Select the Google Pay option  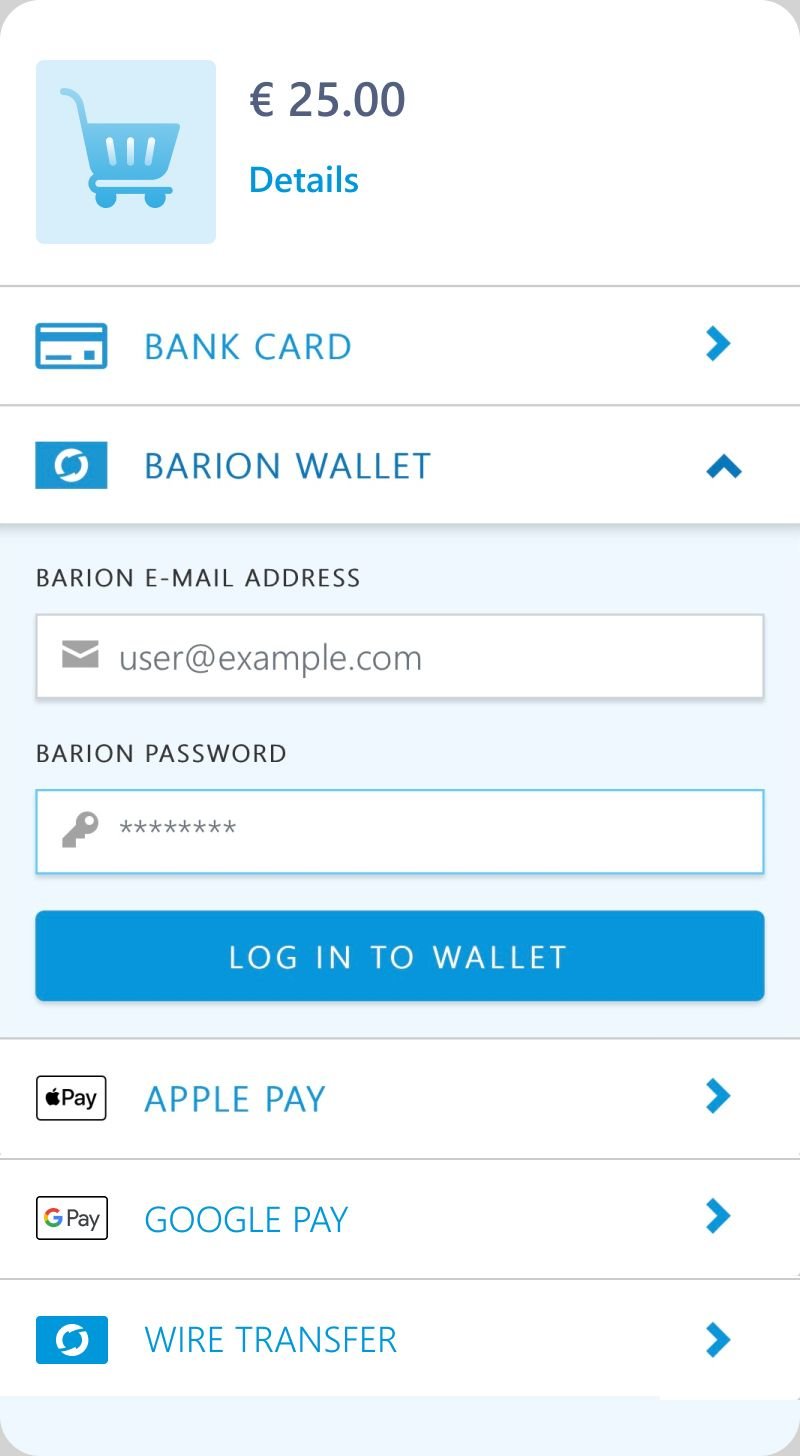tap(400, 1219)
